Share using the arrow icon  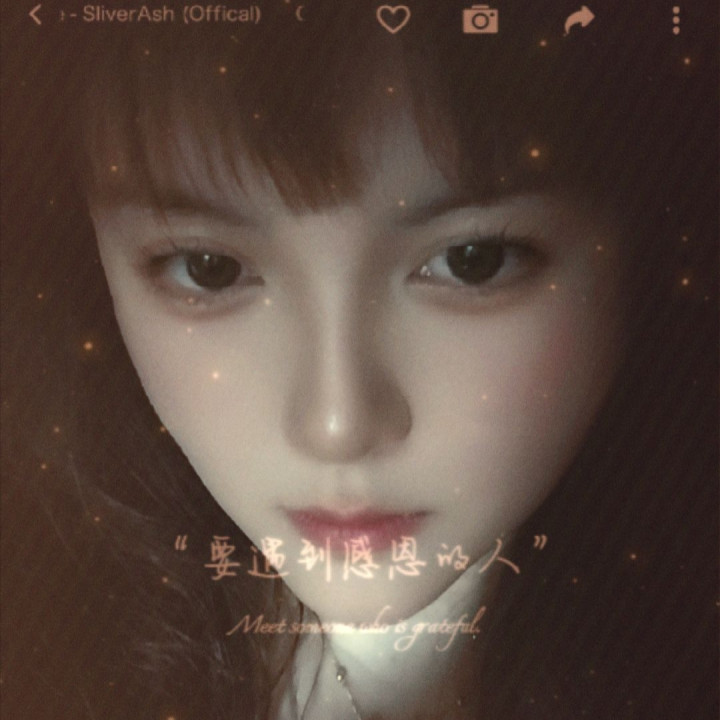point(579,20)
